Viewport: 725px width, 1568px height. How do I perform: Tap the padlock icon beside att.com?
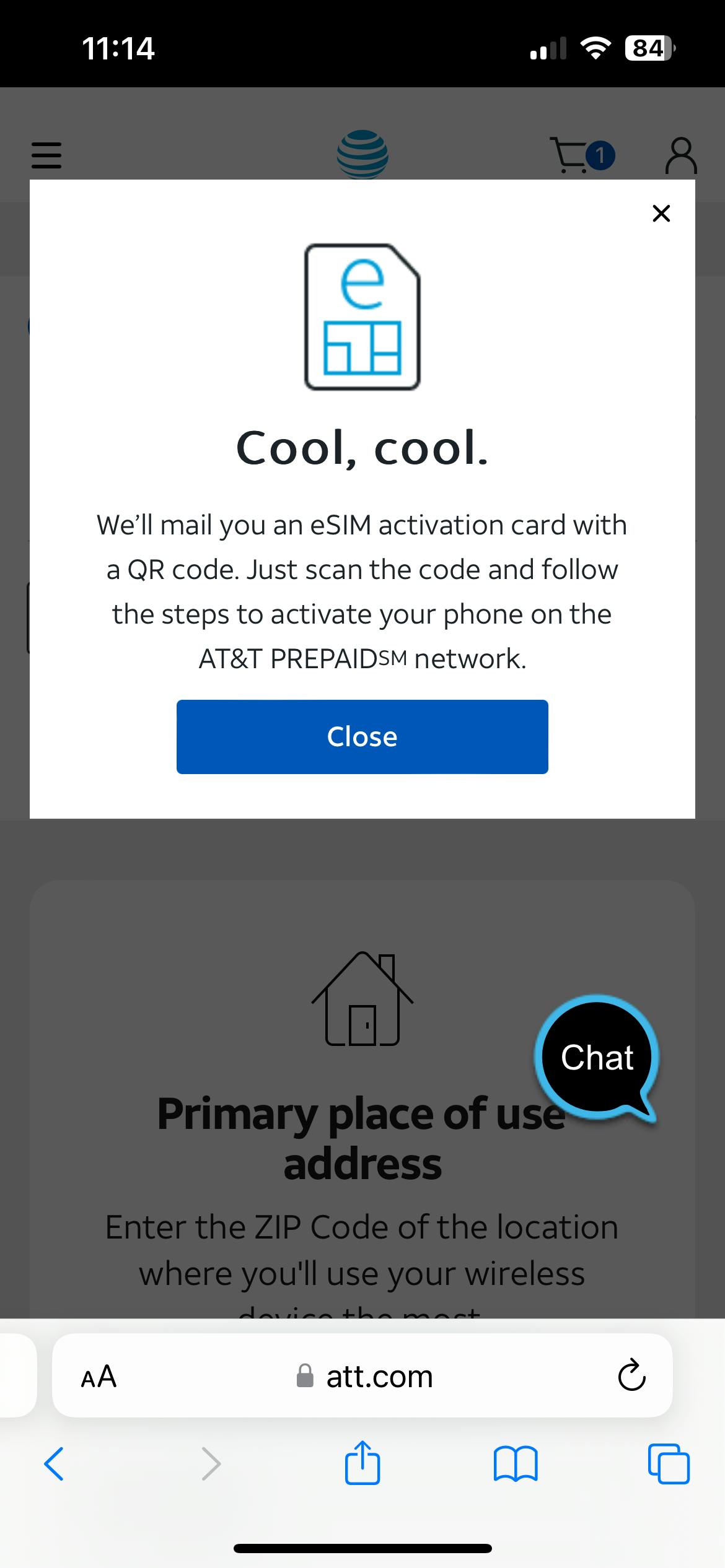(305, 1376)
